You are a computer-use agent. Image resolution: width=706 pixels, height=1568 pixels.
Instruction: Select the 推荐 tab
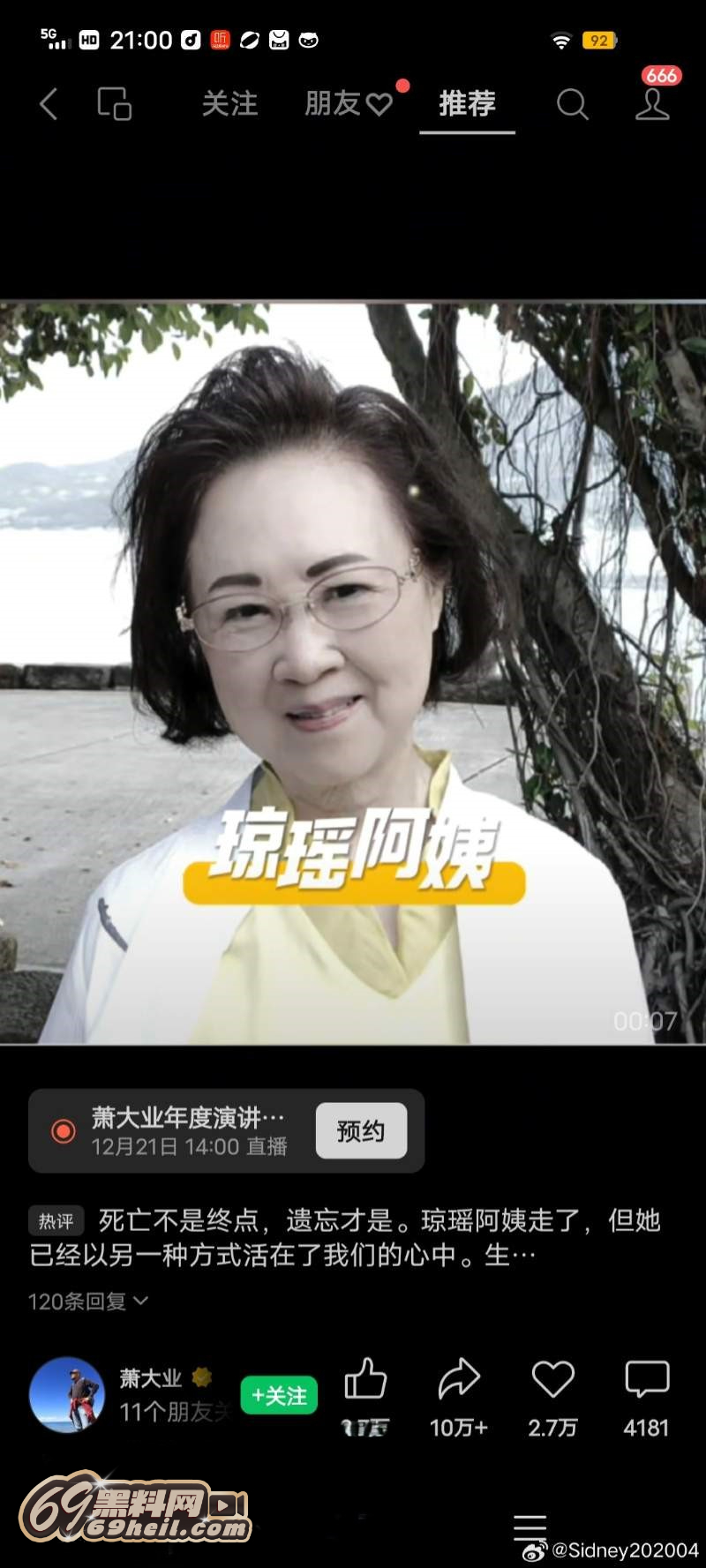(x=467, y=104)
